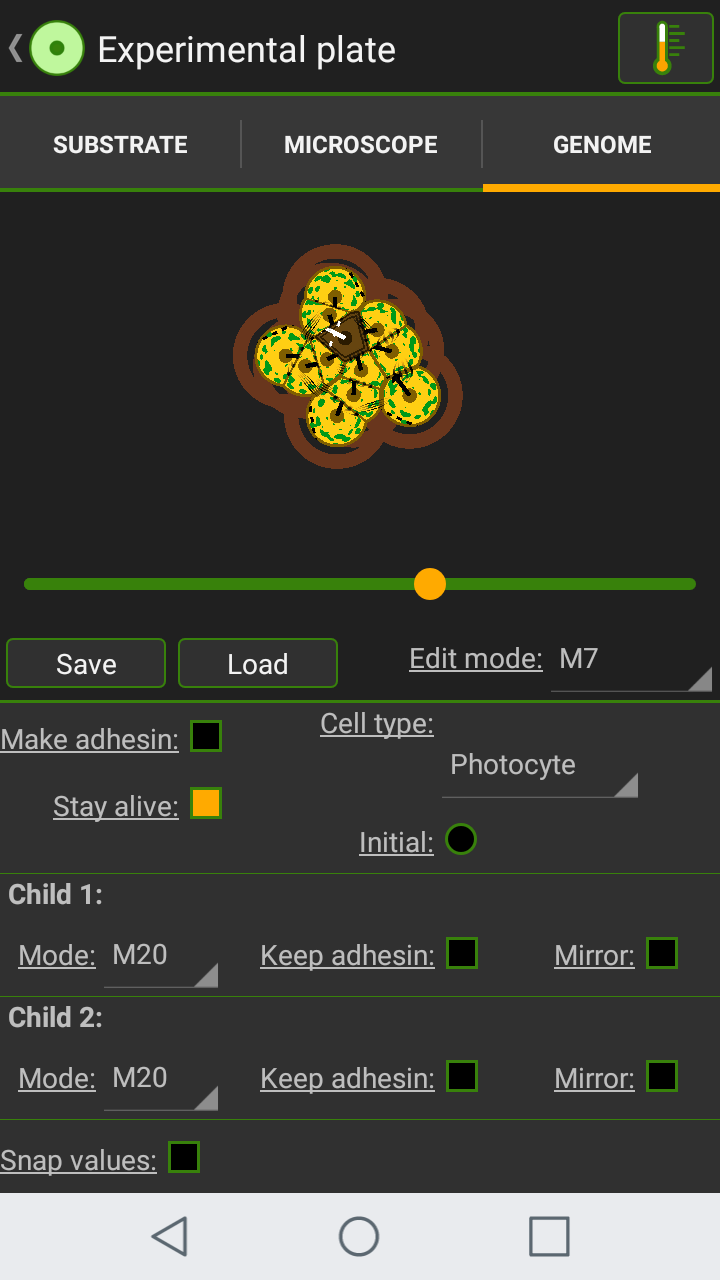Image resolution: width=720 pixels, height=1280 pixels.
Task: Enable the Snap values checkbox
Action: pos(184,1157)
